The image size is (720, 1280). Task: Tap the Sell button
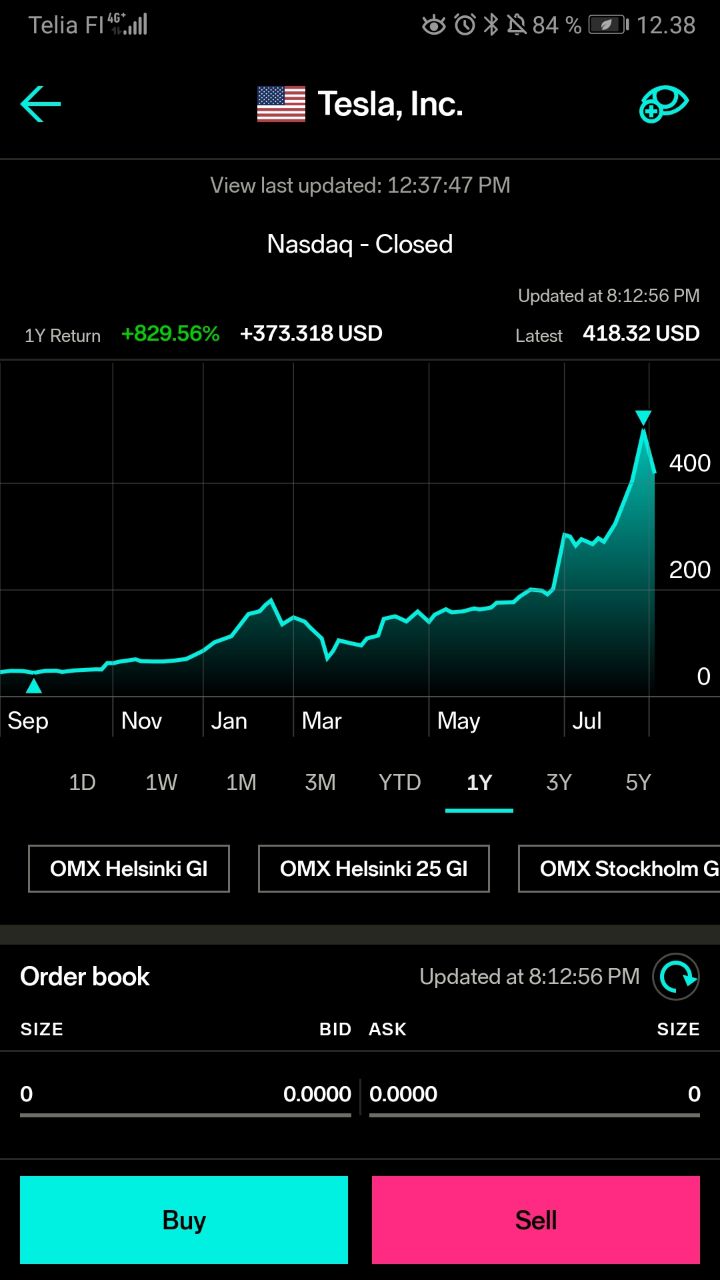[x=536, y=1220]
